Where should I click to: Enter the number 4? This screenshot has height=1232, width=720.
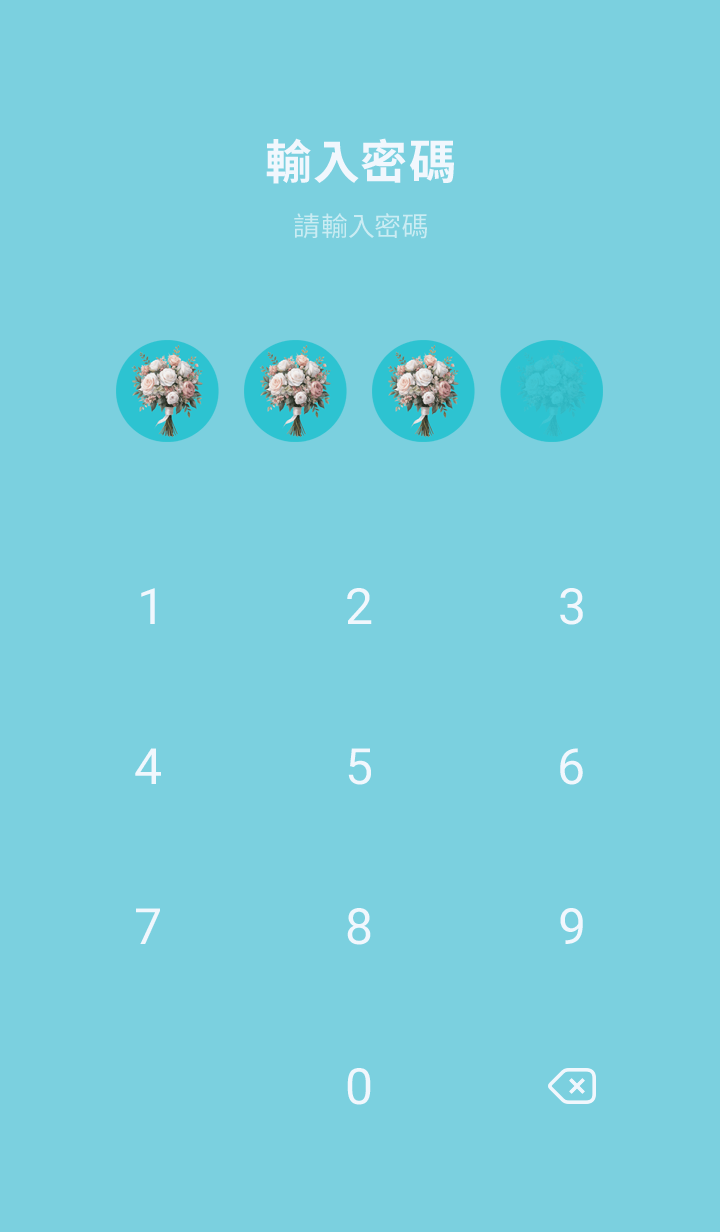point(148,767)
